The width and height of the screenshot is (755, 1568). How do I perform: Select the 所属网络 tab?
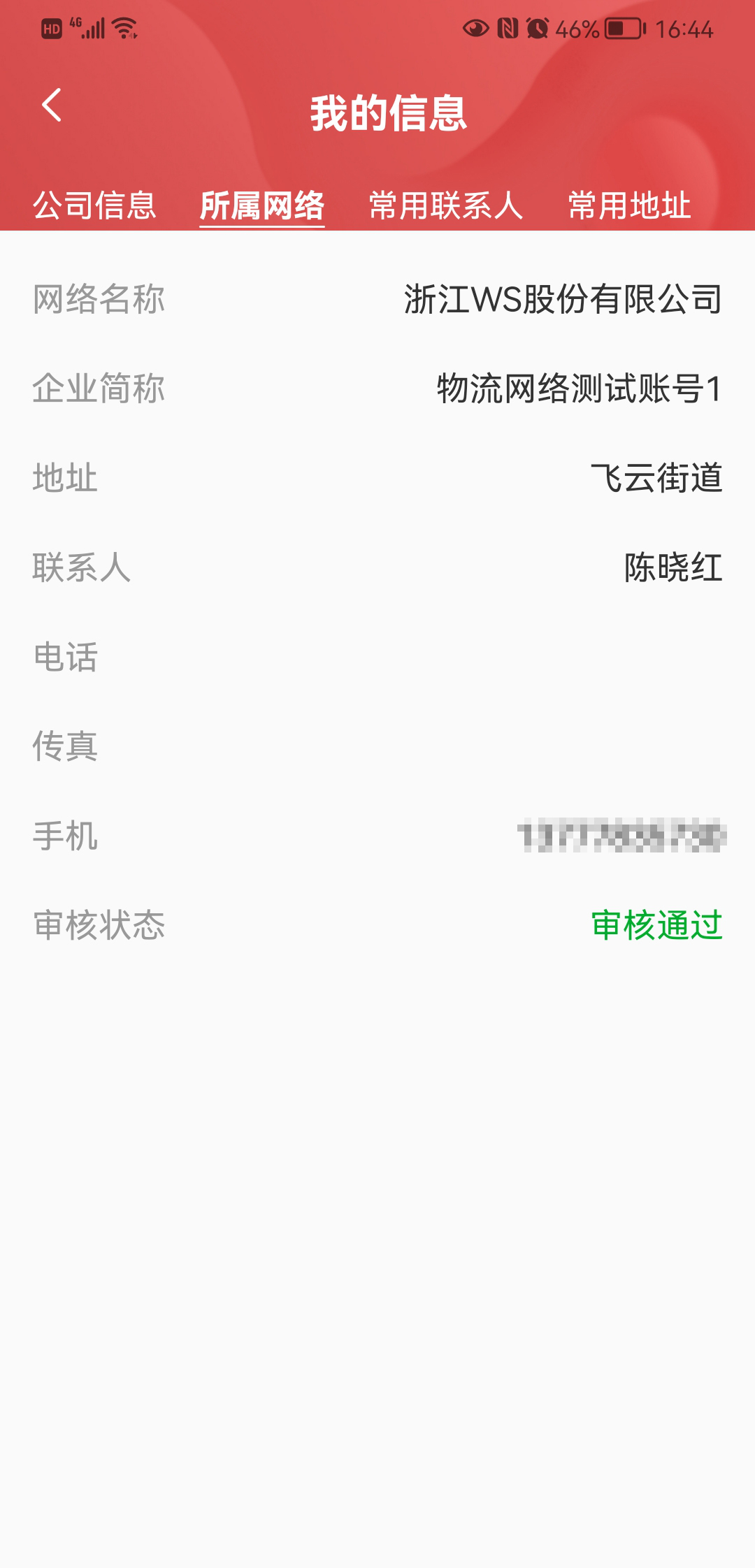point(262,205)
